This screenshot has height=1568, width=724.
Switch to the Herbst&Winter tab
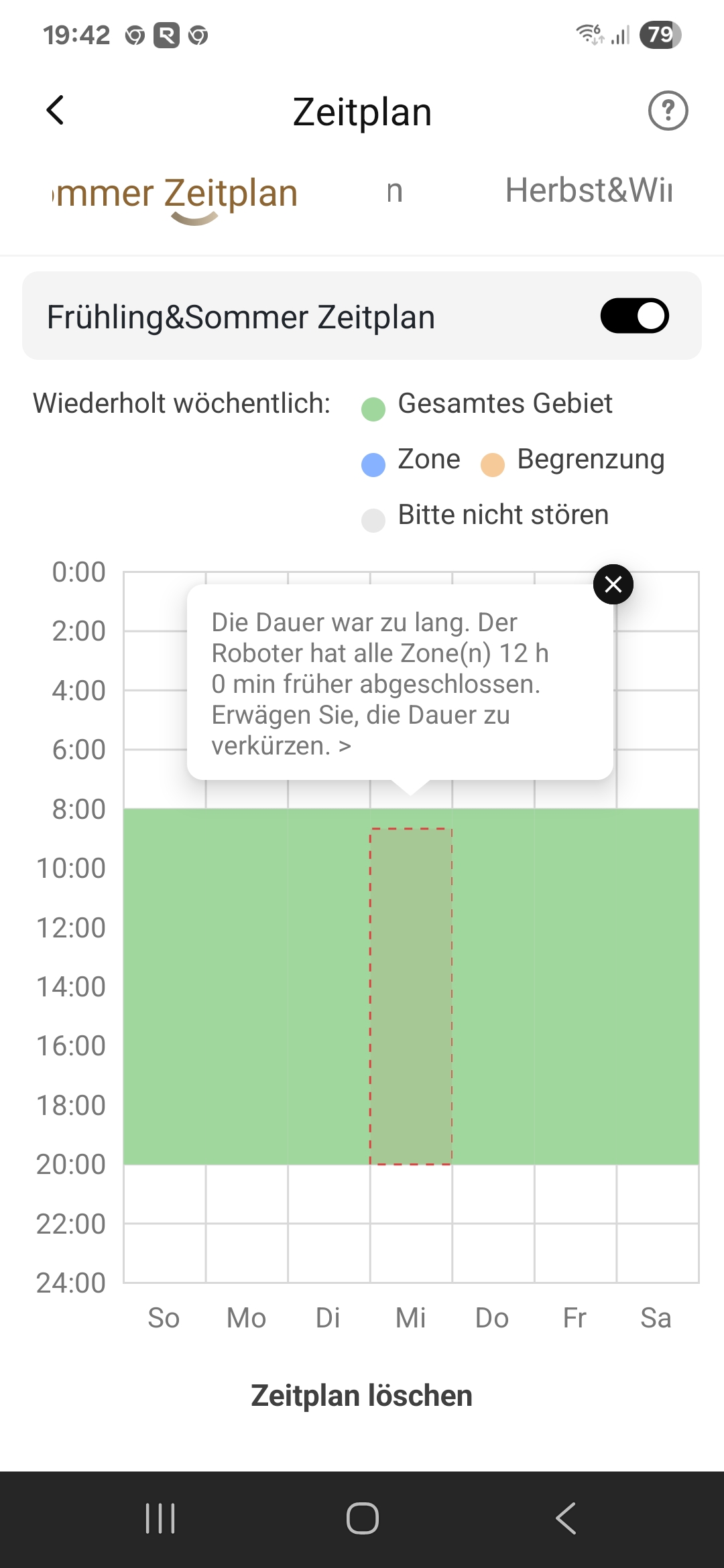pos(589,190)
